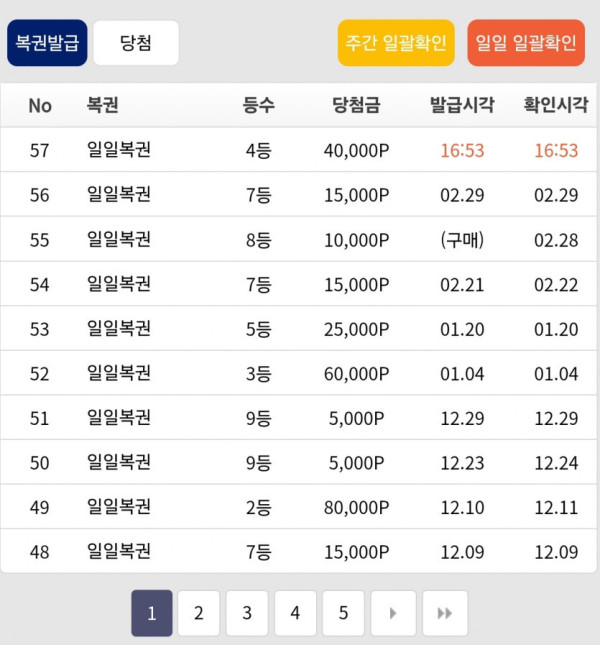Go to the next page arrow
Viewport: 600px width, 645px height.
[392, 613]
